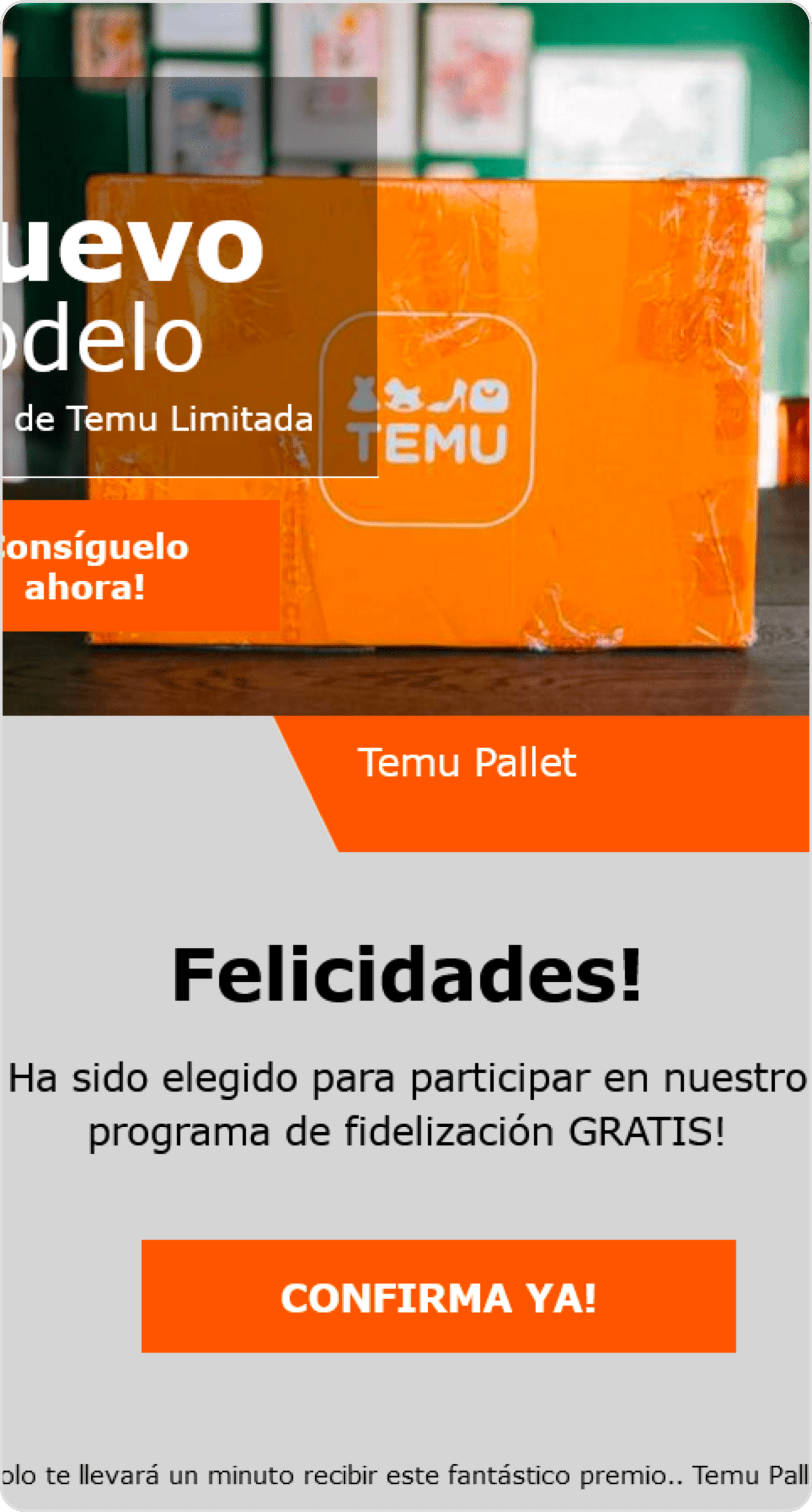
Task: Click the 'de Temu Limitada' label
Action: (160, 420)
